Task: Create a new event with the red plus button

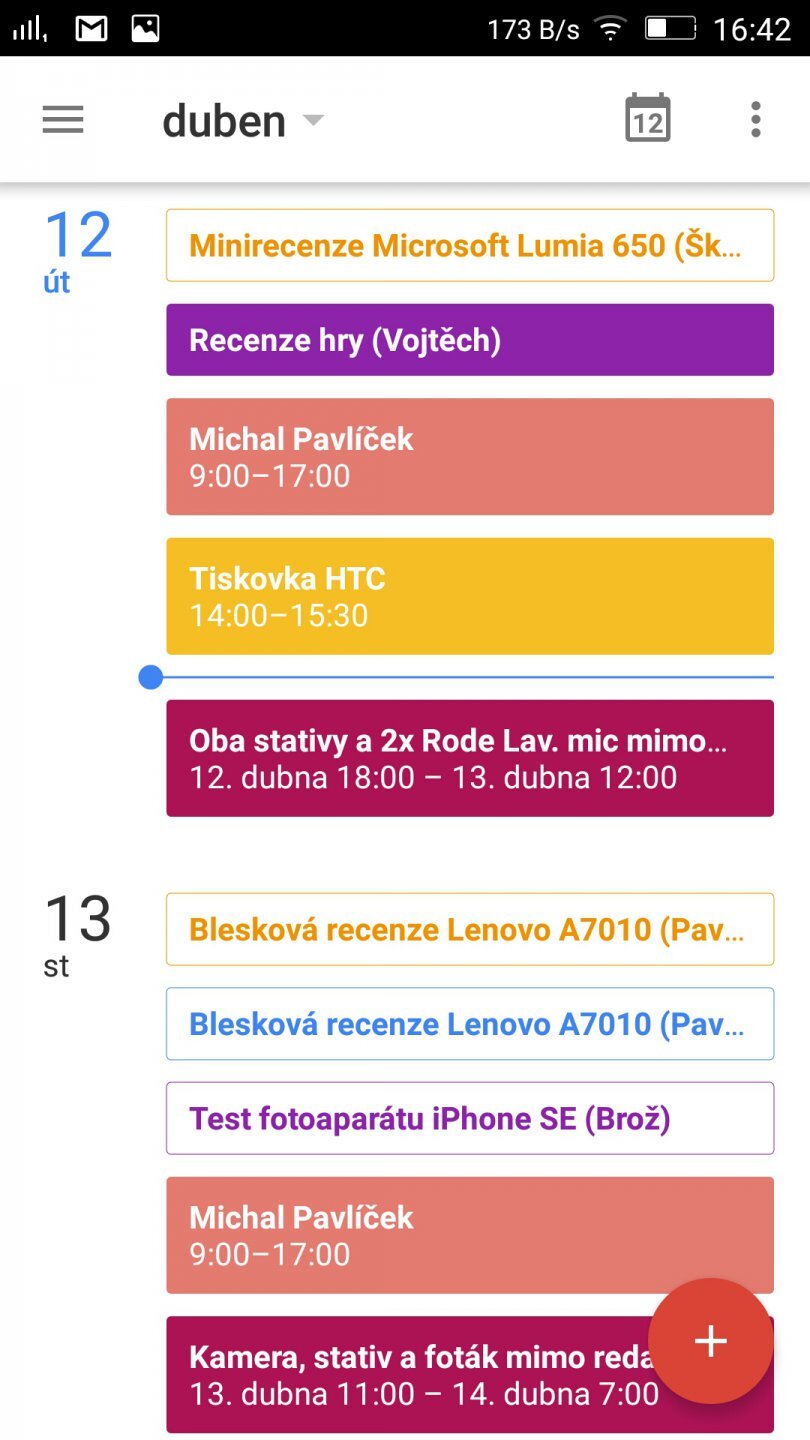Action: tap(710, 1340)
